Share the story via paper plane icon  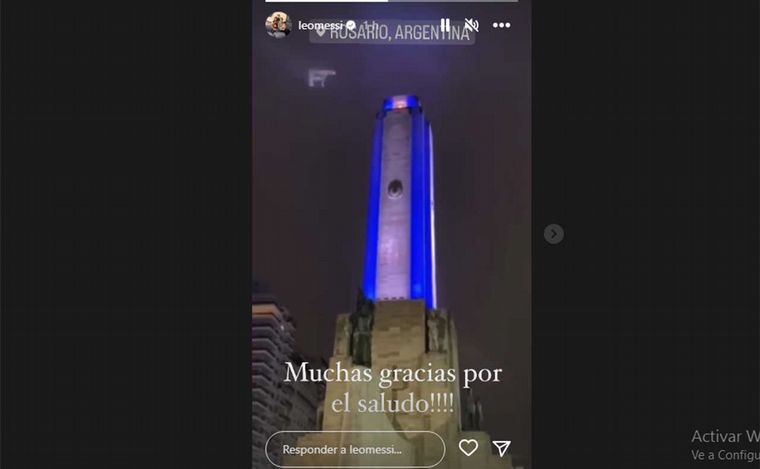[x=502, y=448]
